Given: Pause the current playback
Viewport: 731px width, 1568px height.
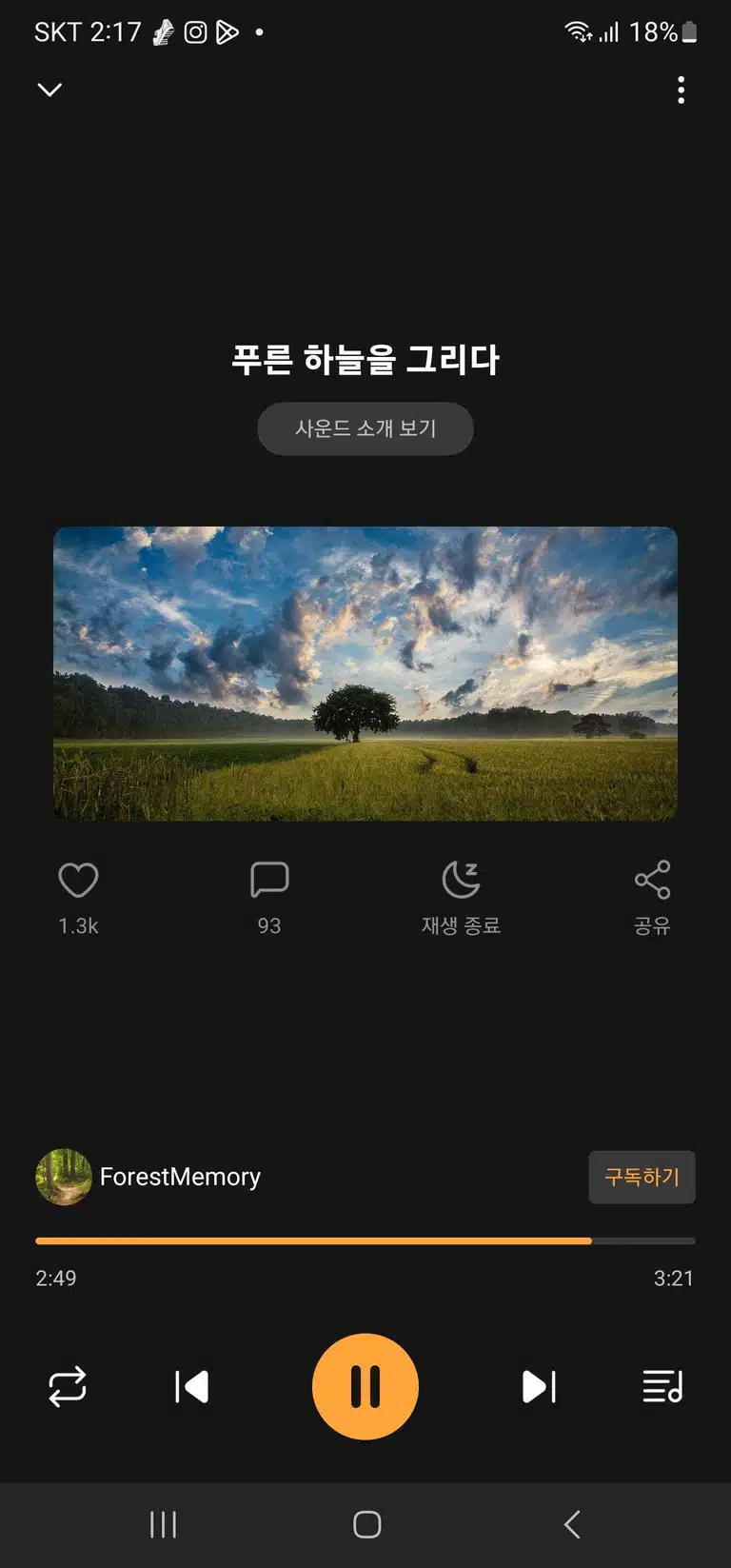Looking at the screenshot, I should coord(365,1386).
